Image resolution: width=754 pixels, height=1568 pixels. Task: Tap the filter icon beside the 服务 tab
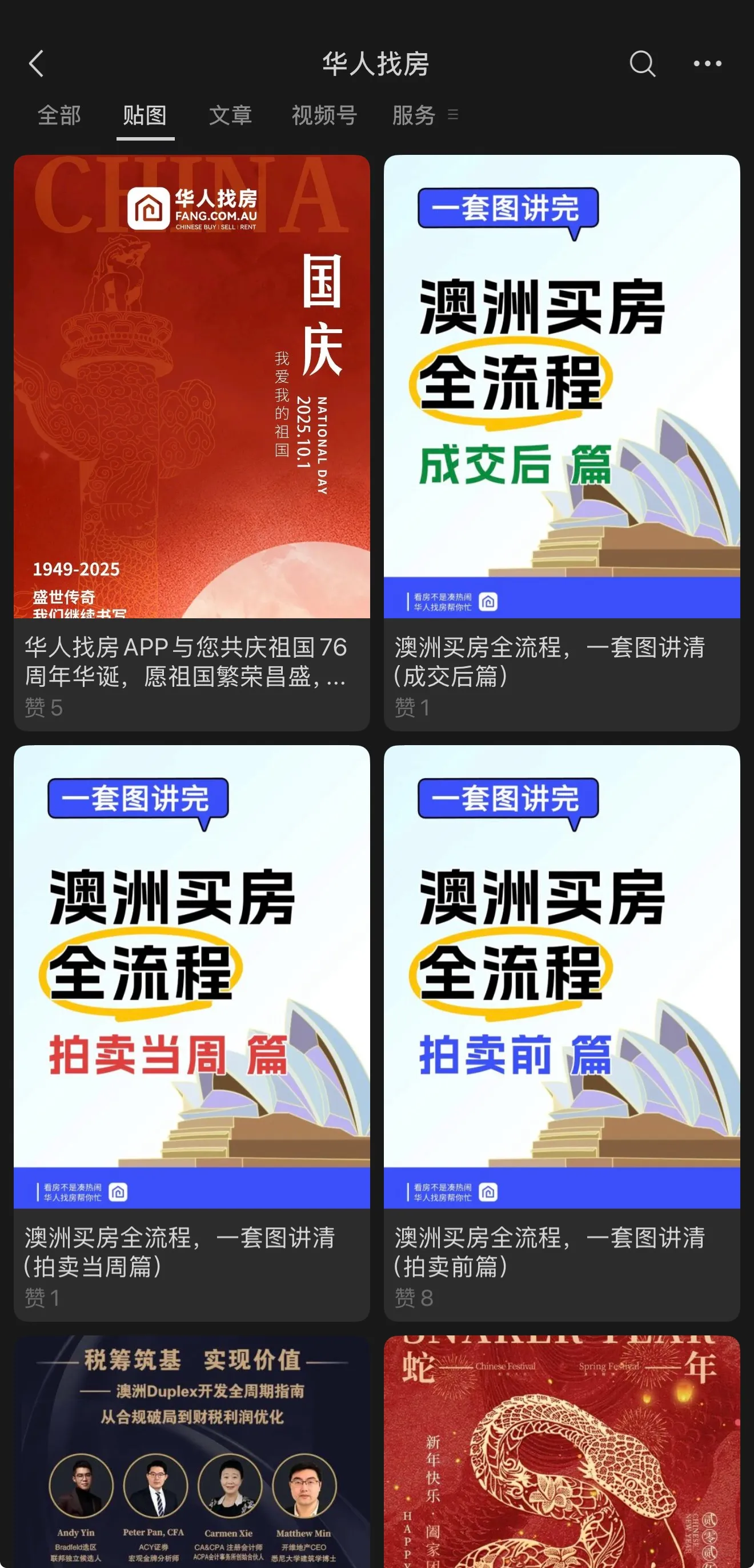click(453, 115)
